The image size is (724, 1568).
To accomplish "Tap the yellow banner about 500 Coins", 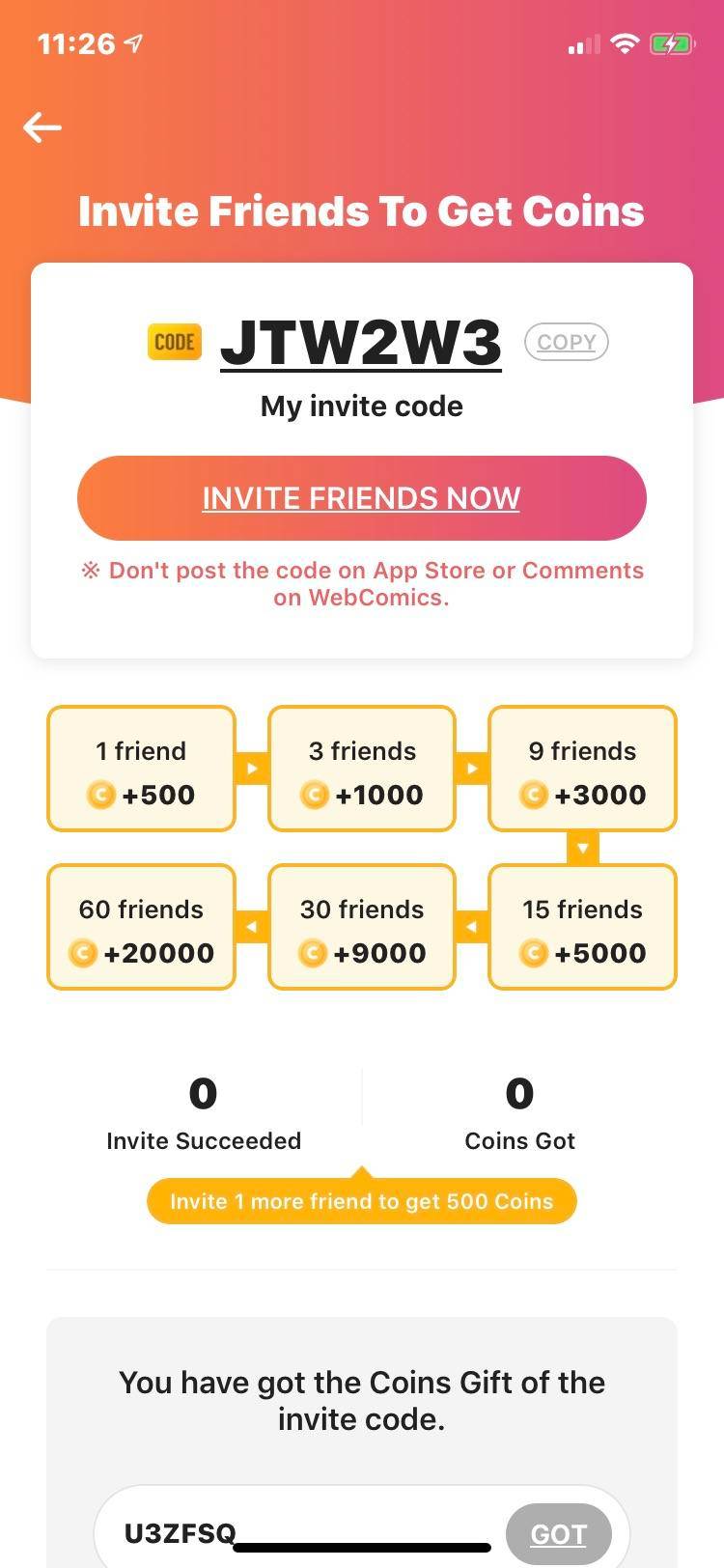I will pos(361,1201).
